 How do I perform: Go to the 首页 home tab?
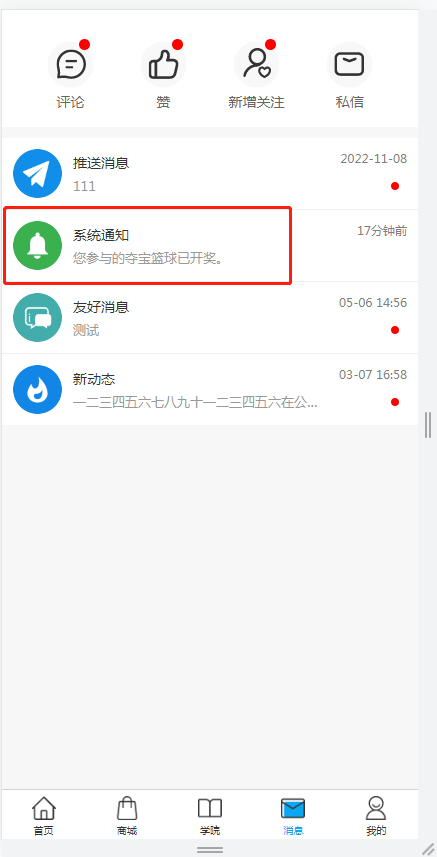click(x=44, y=816)
